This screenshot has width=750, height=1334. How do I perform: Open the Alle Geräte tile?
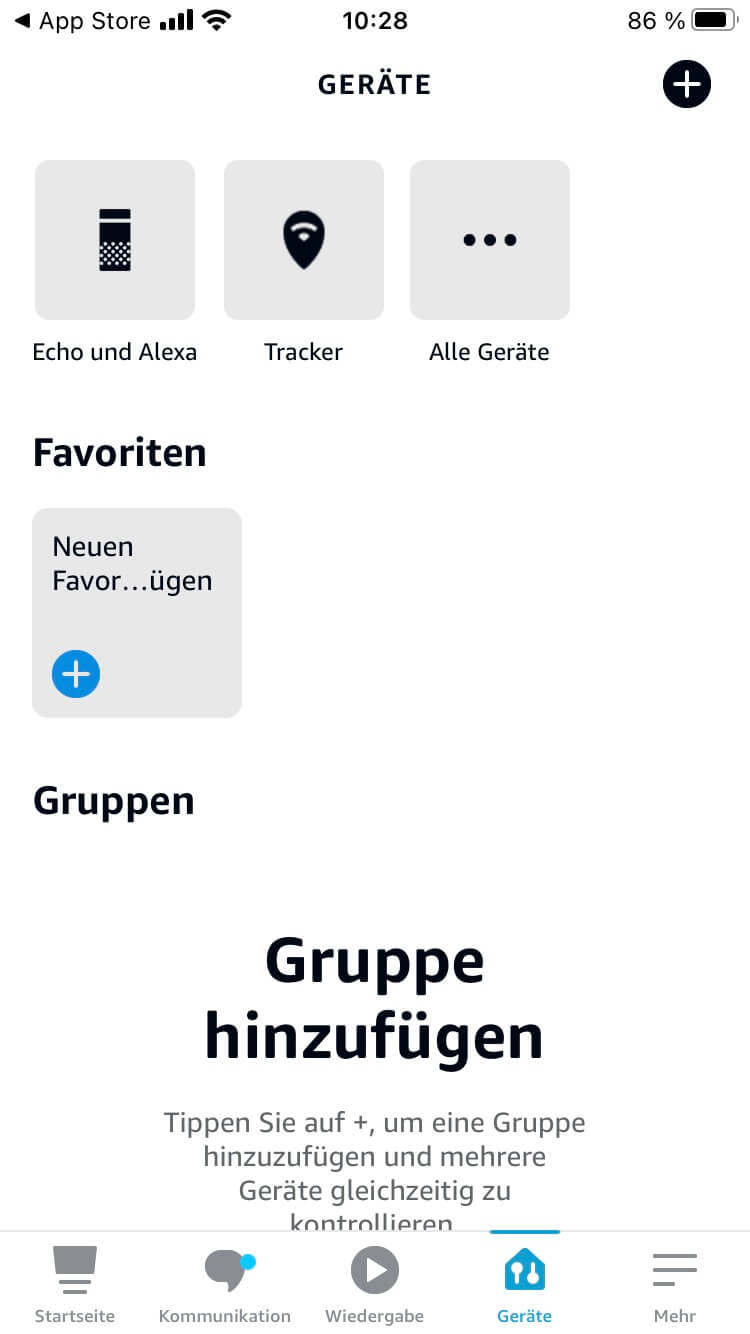[489, 240]
